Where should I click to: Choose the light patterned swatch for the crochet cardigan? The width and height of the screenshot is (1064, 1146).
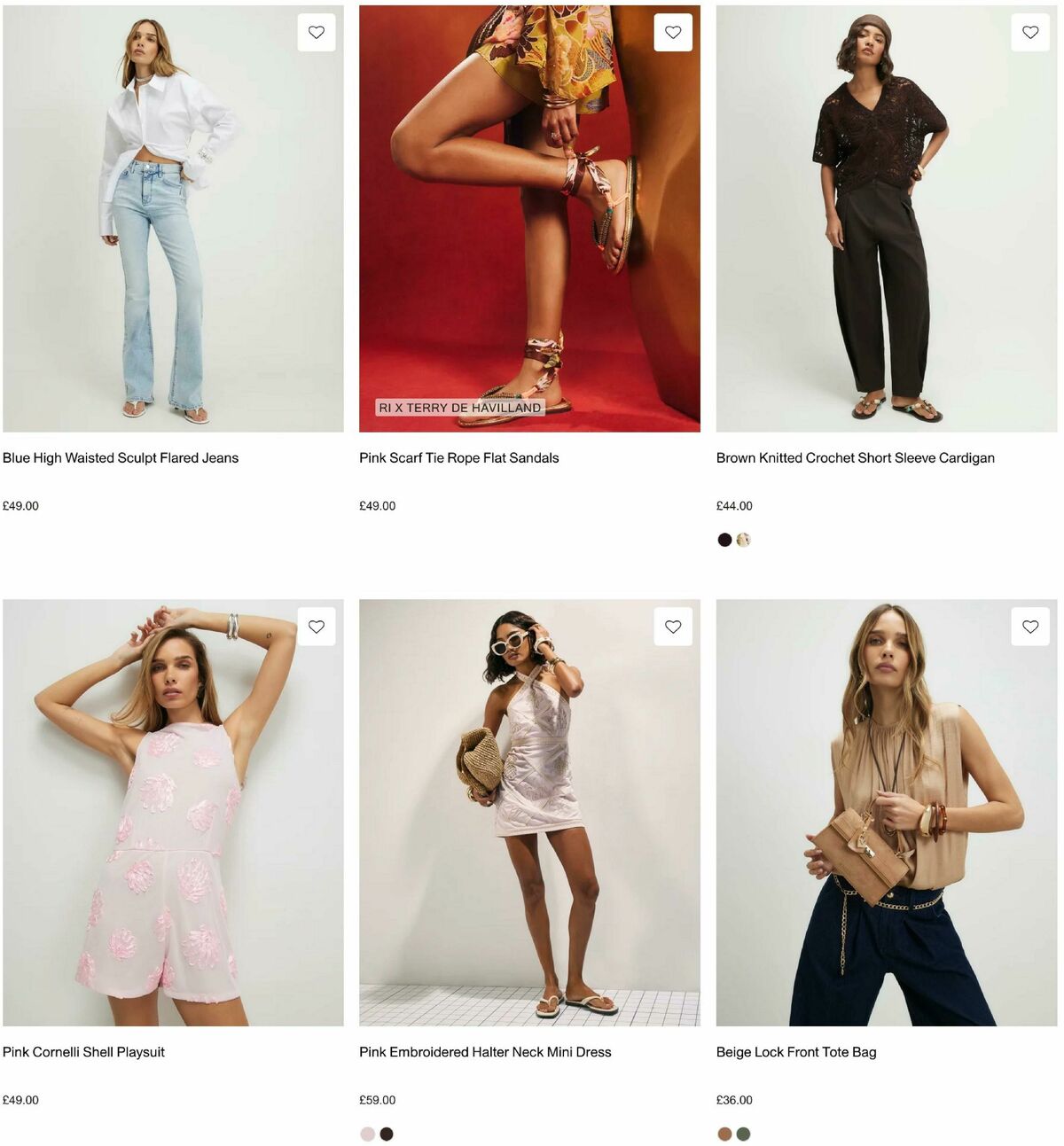tap(743, 538)
